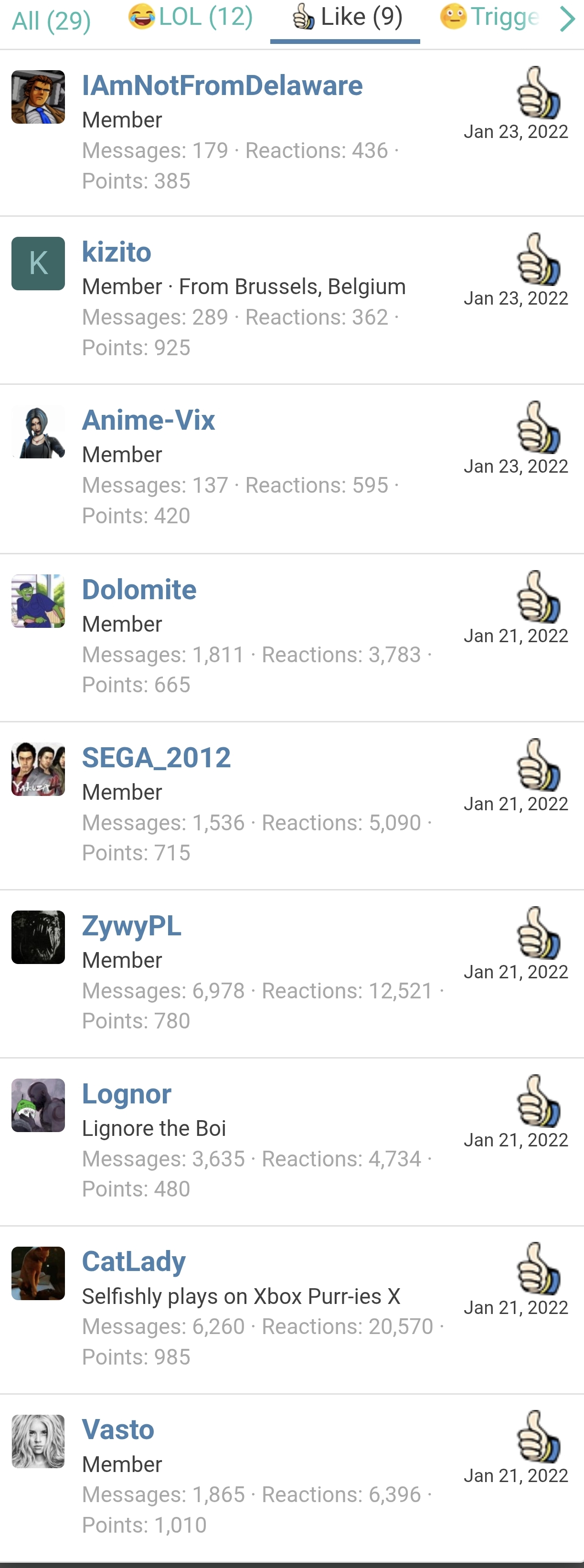Select the Like (9) tab
This screenshot has width=584, height=1568.
click(345, 17)
